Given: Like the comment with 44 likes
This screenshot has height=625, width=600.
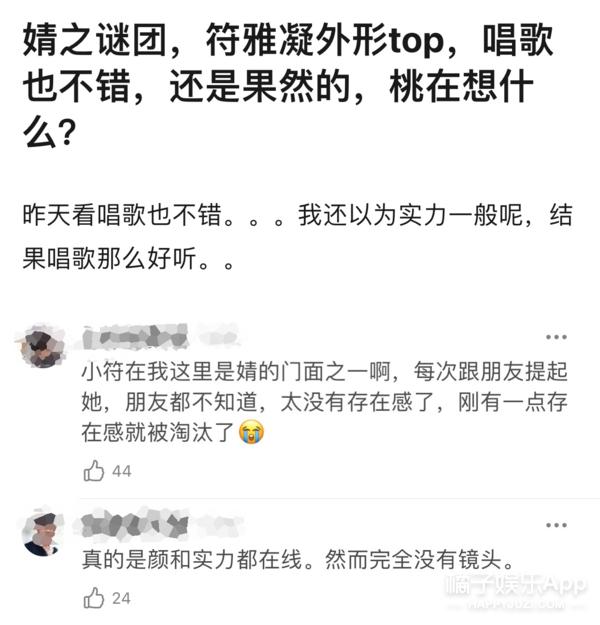Looking at the screenshot, I should coord(94,470).
